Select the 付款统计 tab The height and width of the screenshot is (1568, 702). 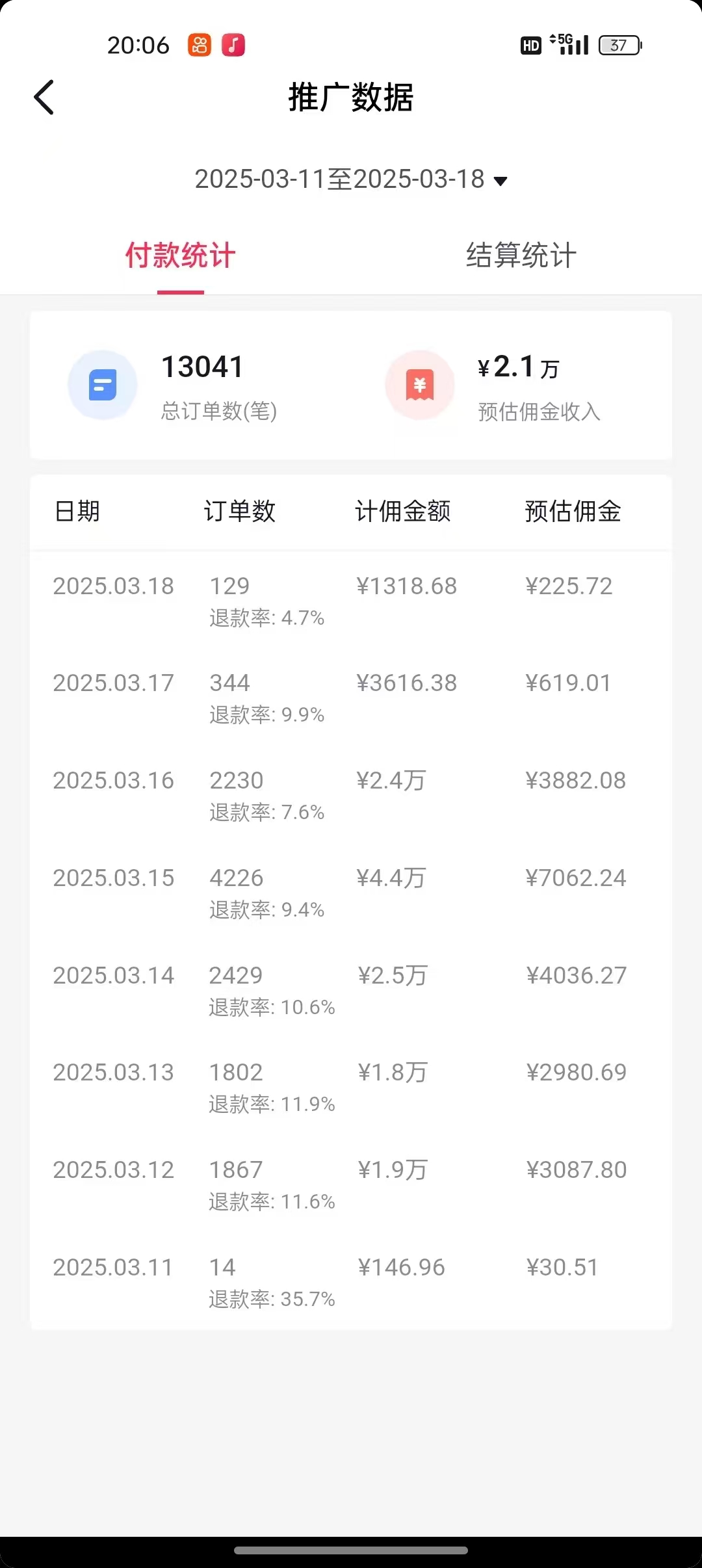point(180,255)
